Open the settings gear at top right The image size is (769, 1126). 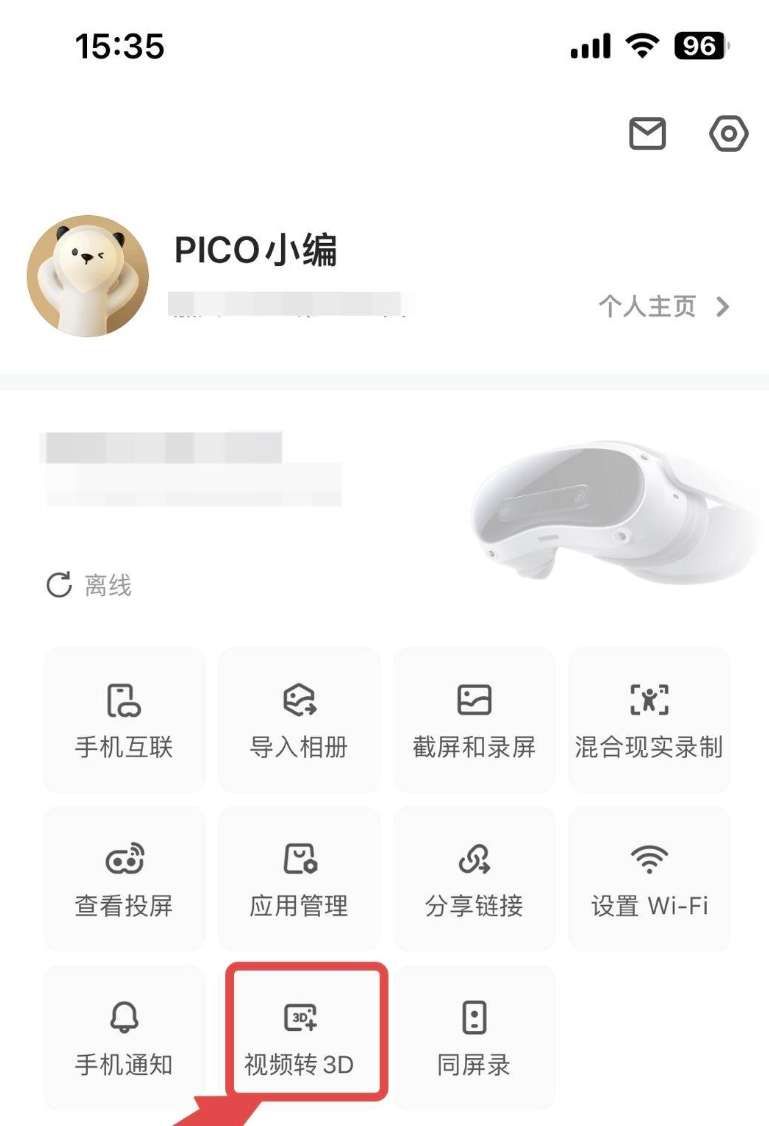729,133
